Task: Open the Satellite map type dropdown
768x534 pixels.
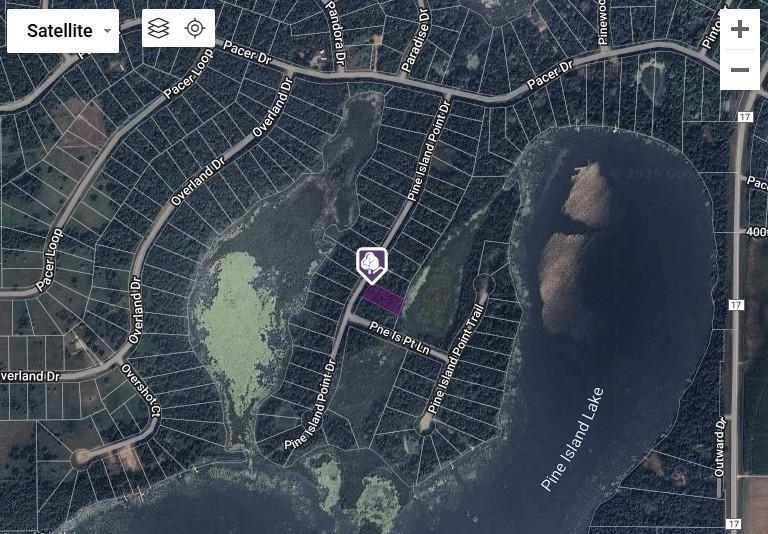Action: pos(63,31)
